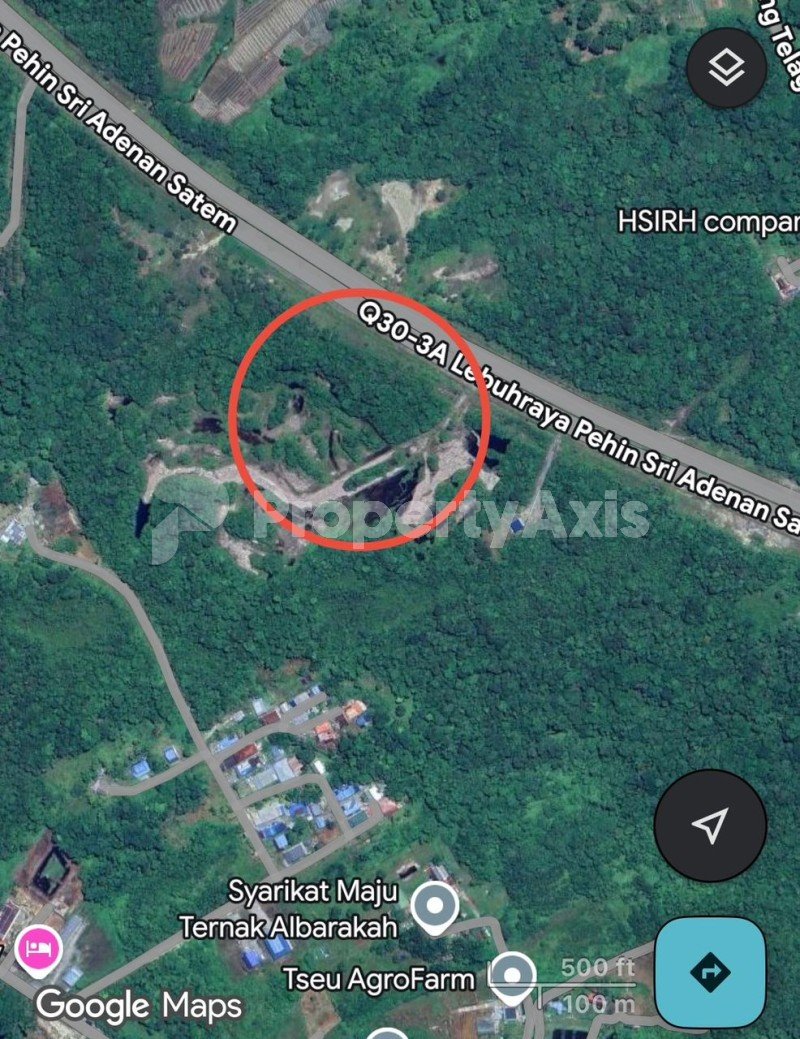Center map on my current location
The width and height of the screenshot is (800, 1039).
(710, 825)
